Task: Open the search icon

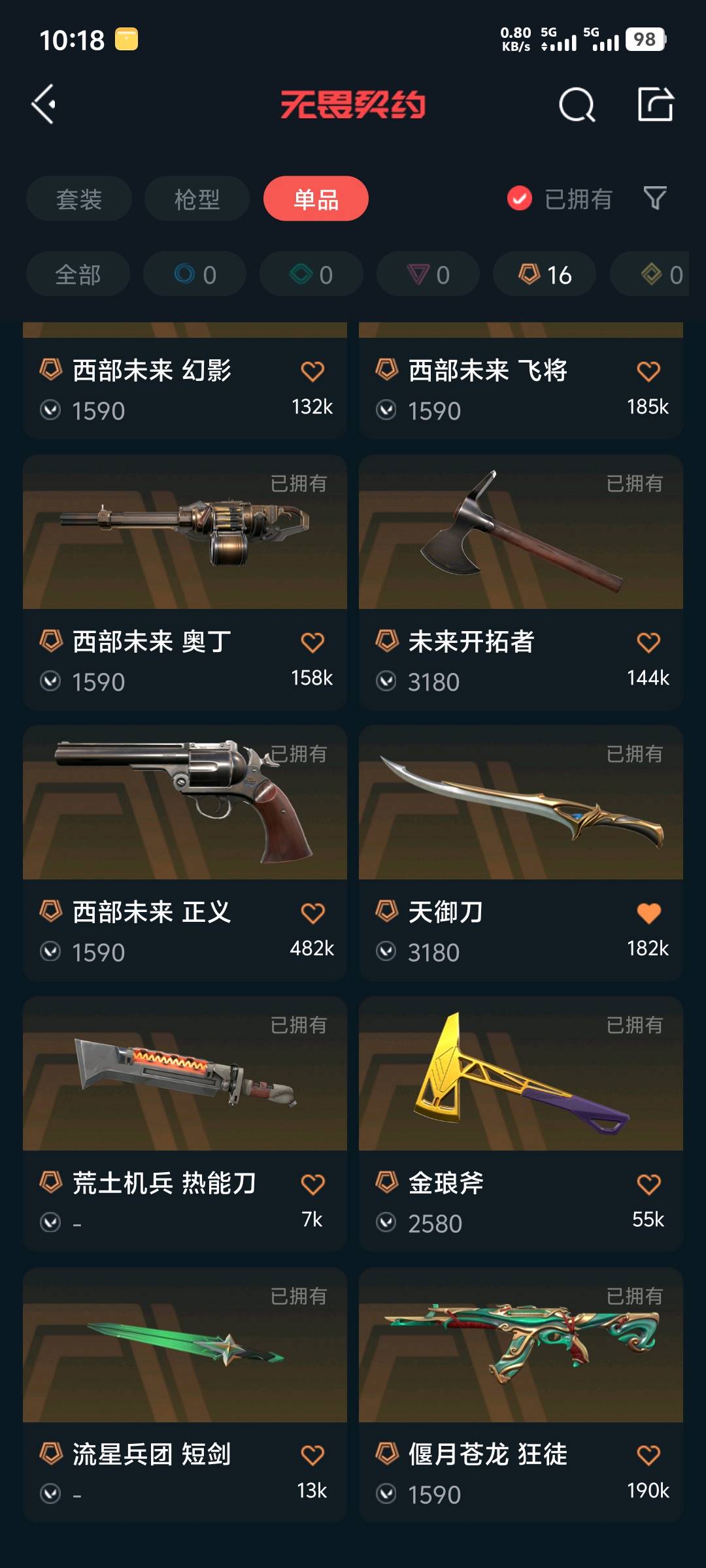Action: [577, 105]
